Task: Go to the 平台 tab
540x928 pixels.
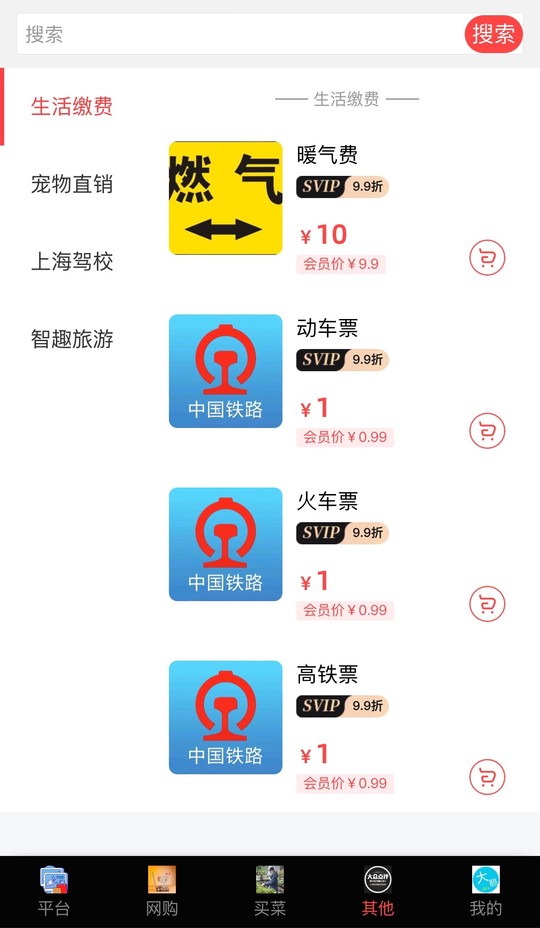Action: coord(54,891)
